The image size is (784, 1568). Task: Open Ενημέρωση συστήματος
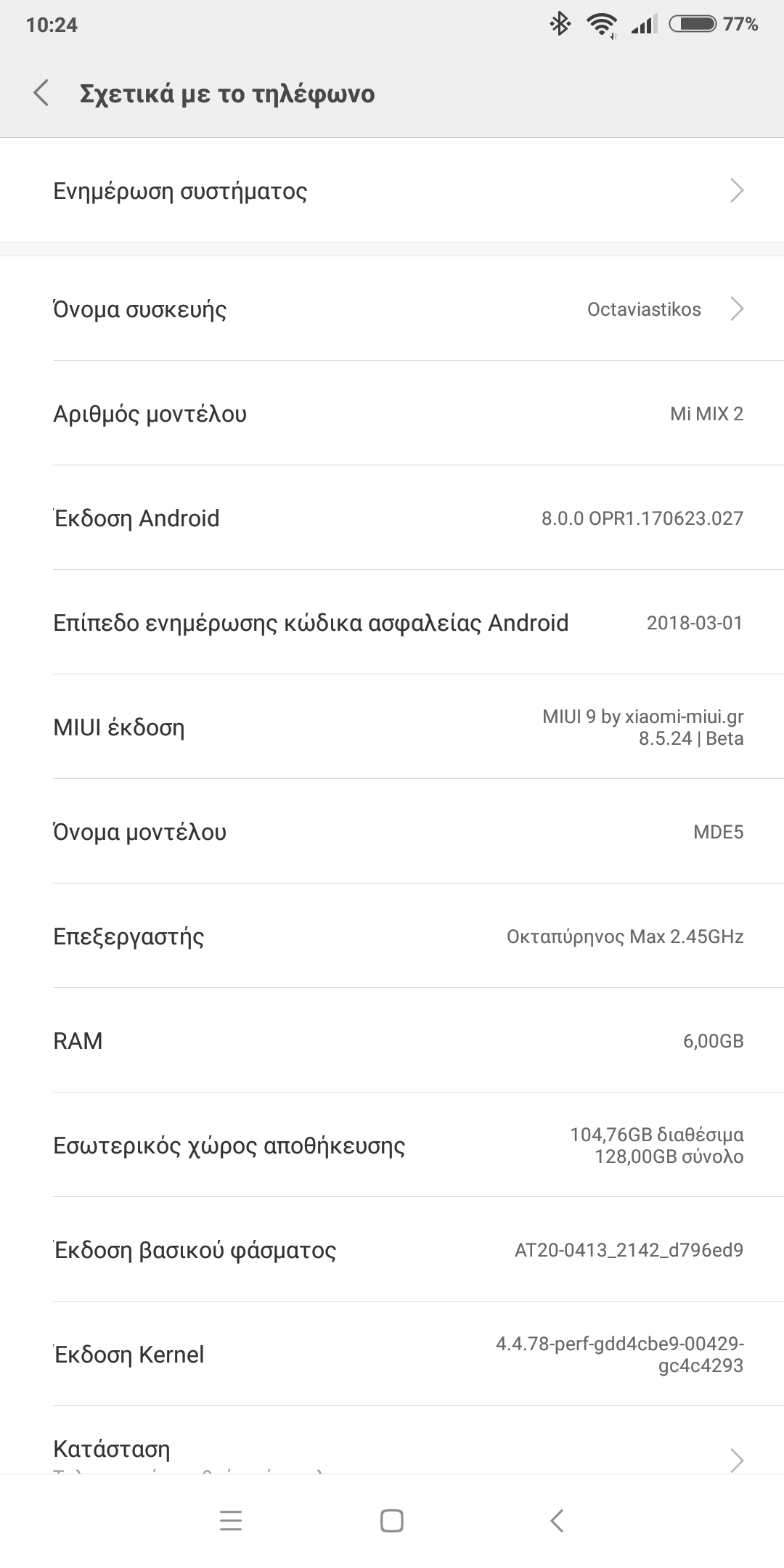pos(392,191)
